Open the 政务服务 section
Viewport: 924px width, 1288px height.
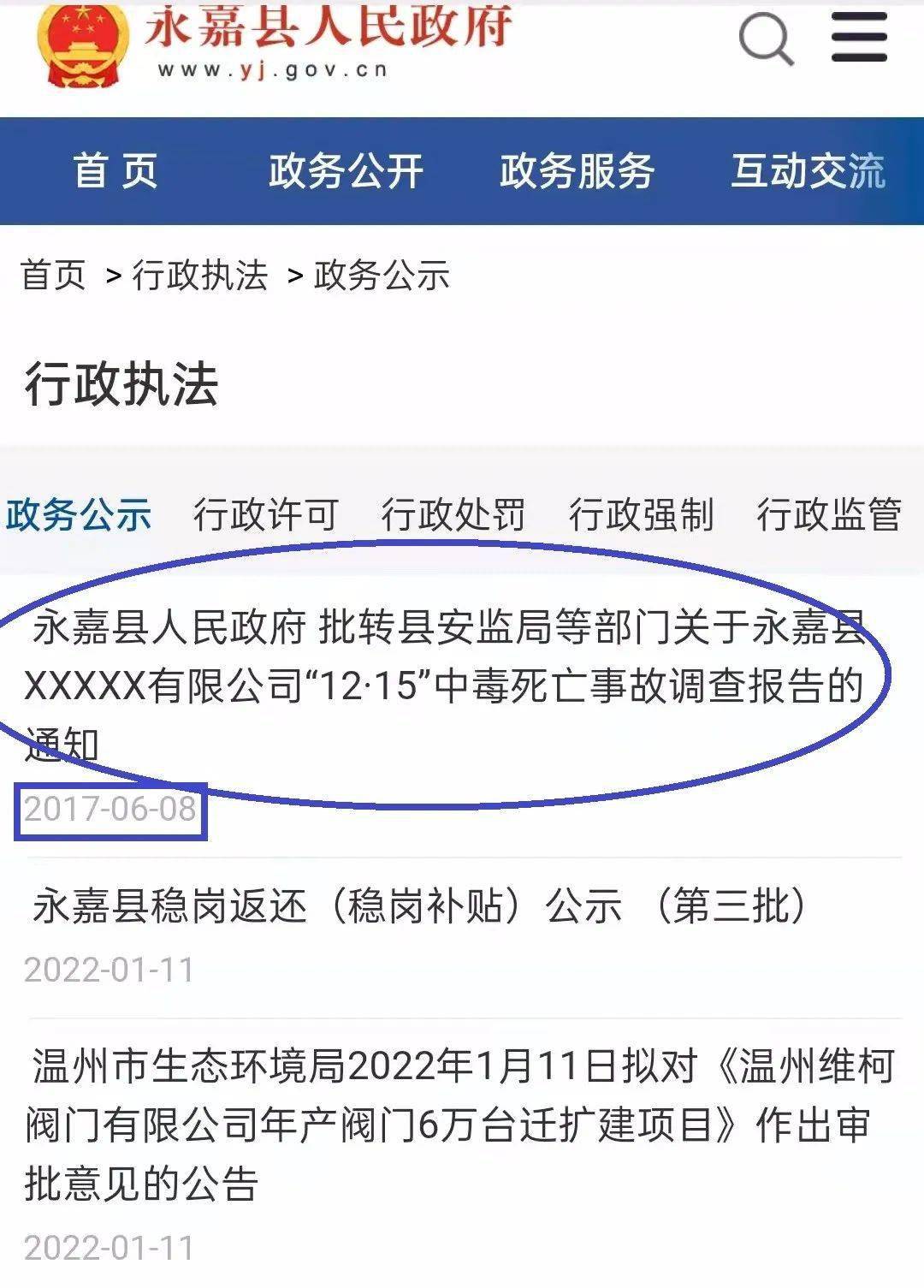(577, 170)
